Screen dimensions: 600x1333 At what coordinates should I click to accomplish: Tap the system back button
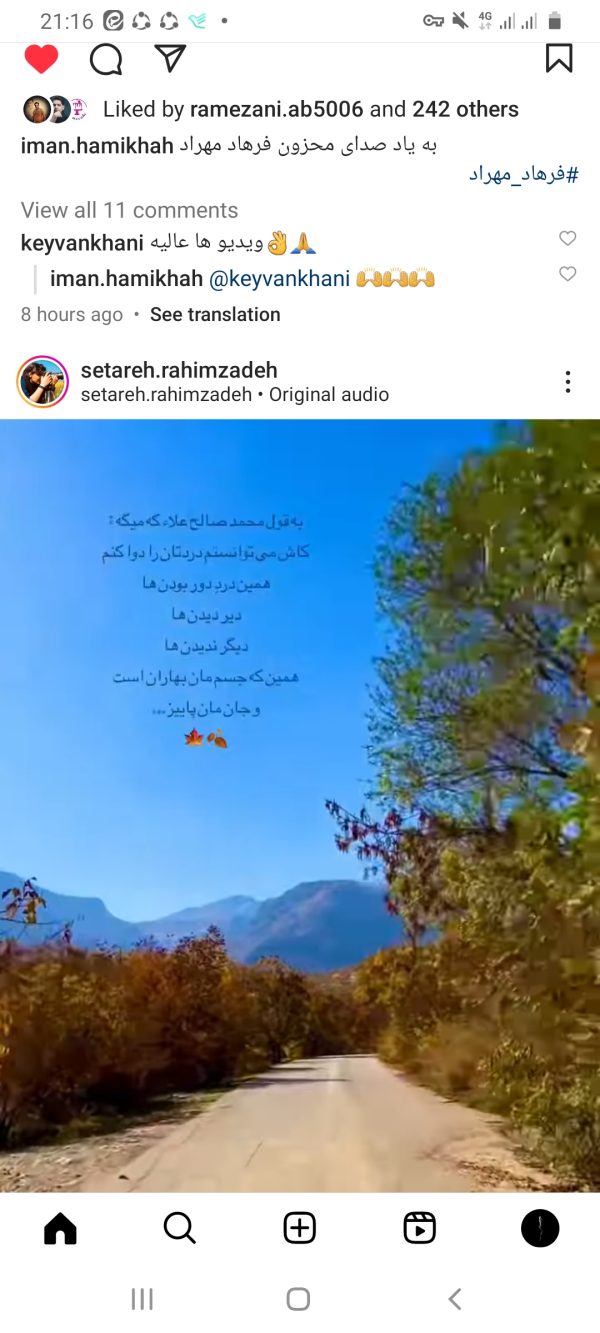click(x=455, y=1299)
